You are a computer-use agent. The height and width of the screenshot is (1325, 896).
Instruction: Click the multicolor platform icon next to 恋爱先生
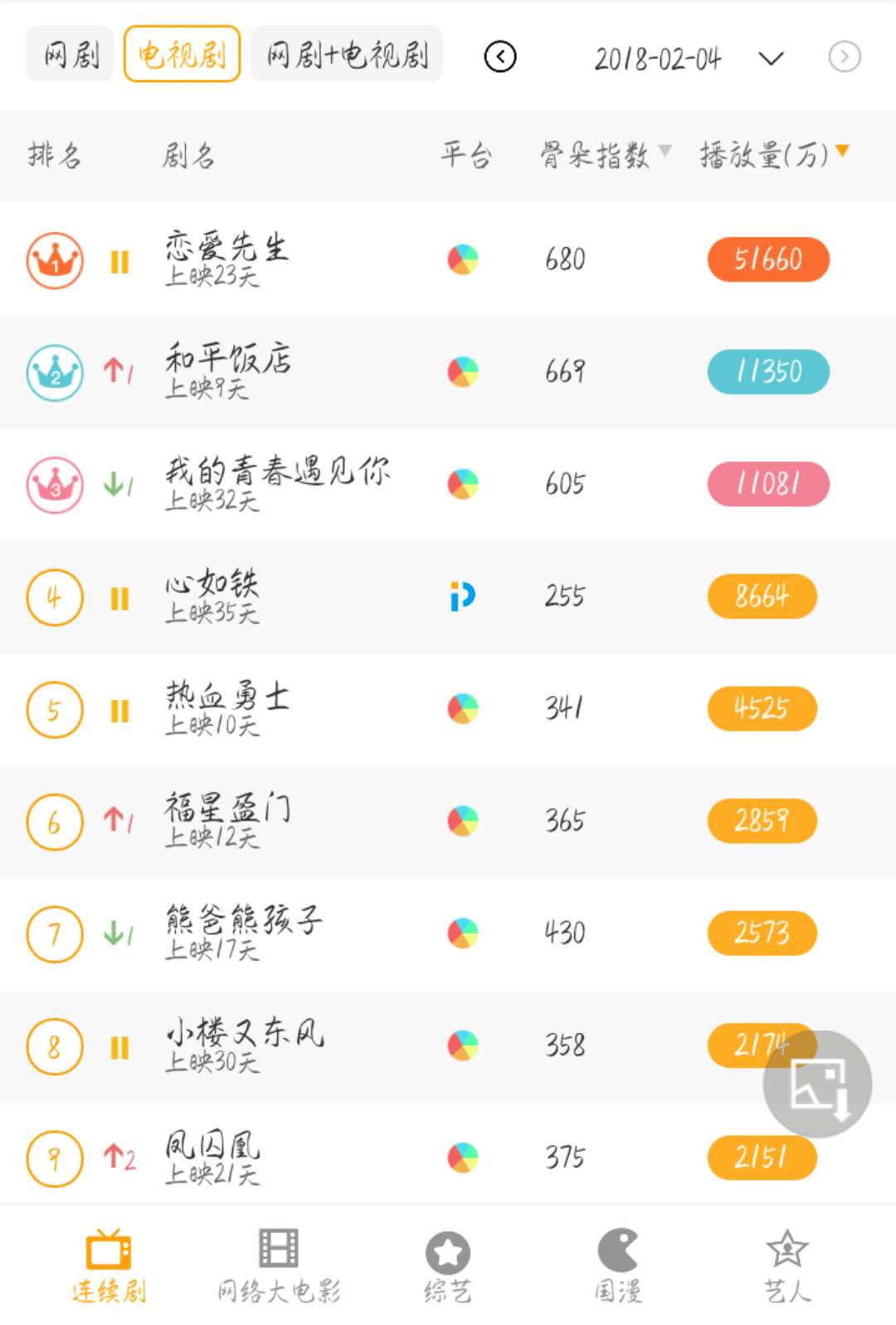(462, 260)
